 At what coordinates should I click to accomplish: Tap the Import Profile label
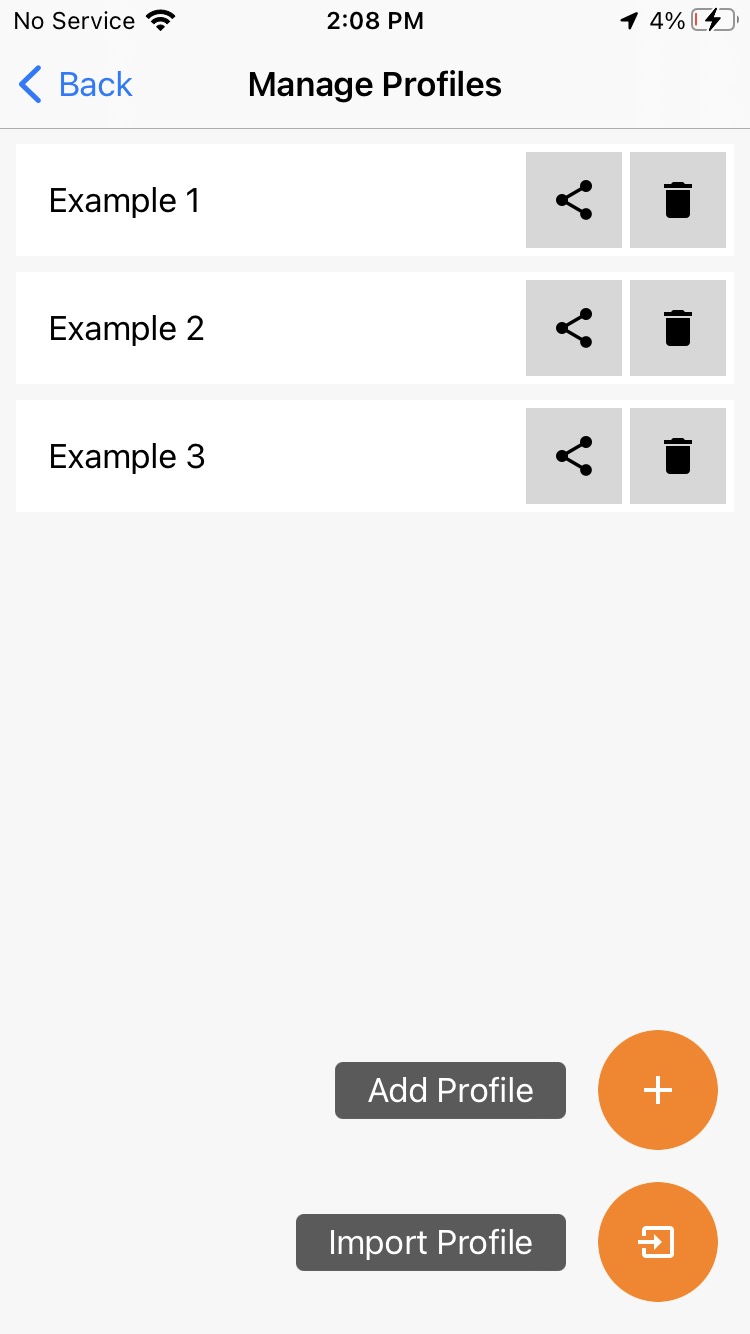(x=431, y=1242)
